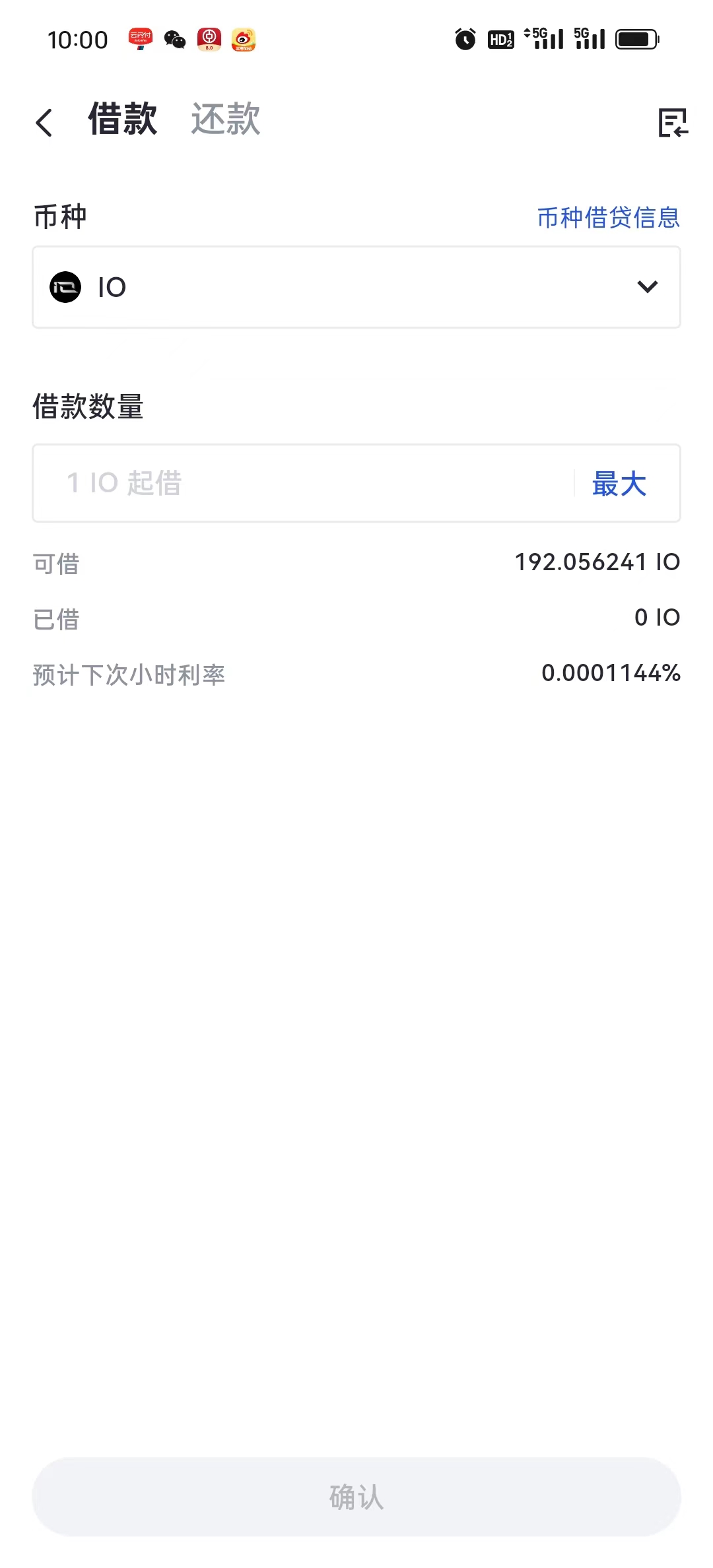Open the loan records icon
This screenshot has width=713, height=1568.
click(672, 123)
